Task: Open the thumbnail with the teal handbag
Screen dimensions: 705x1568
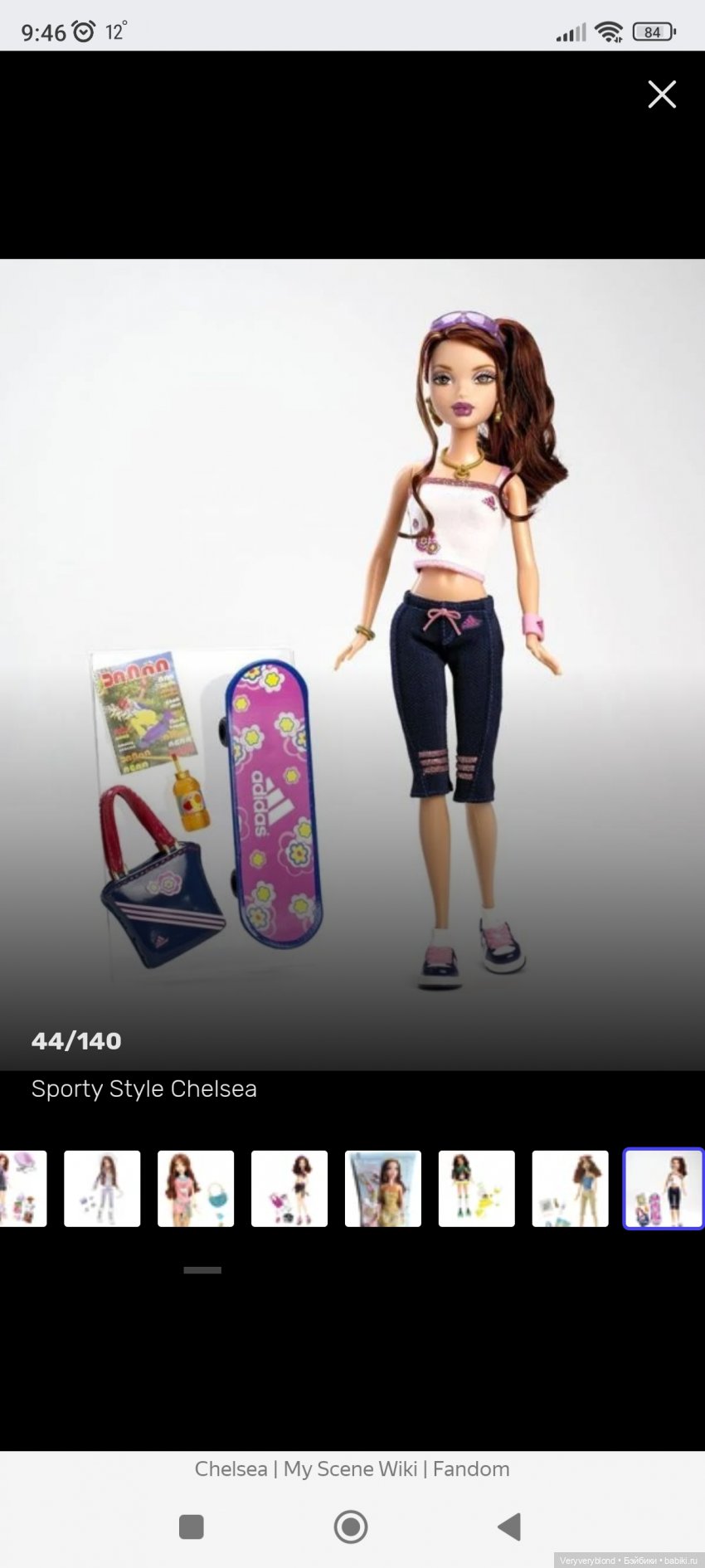Action: 196,1188
